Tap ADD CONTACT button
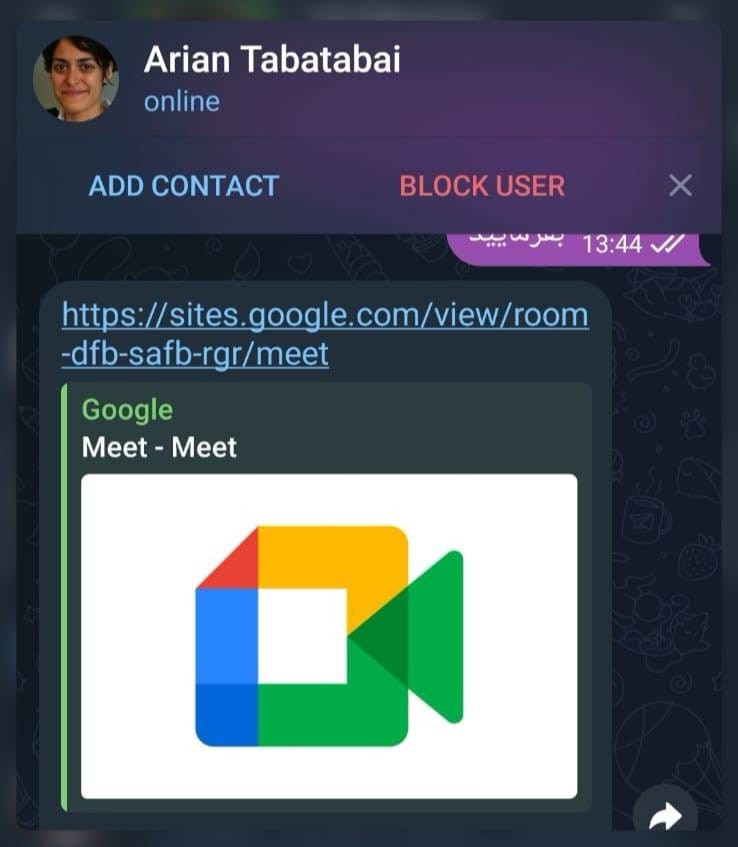 [x=183, y=186]
